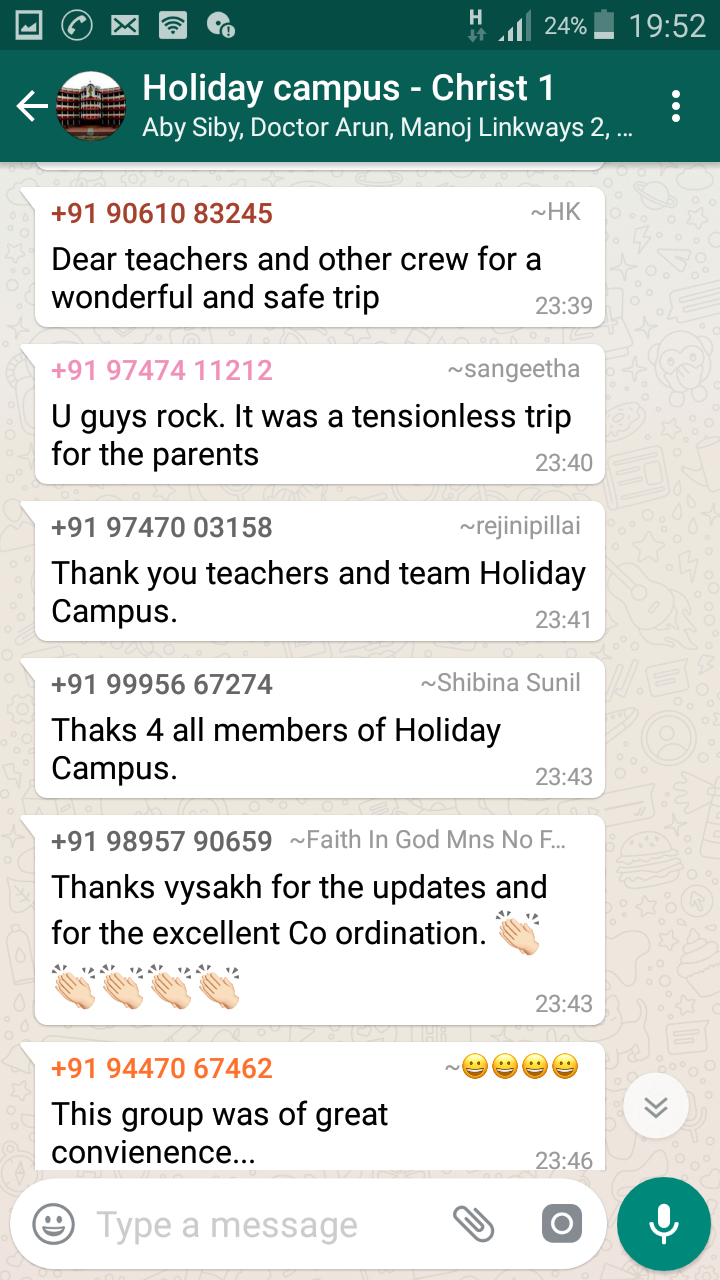Viewport: 720px width, 1280px height.
Task: Open the three-dot overflow menu
Action: (x=677, y=106)
